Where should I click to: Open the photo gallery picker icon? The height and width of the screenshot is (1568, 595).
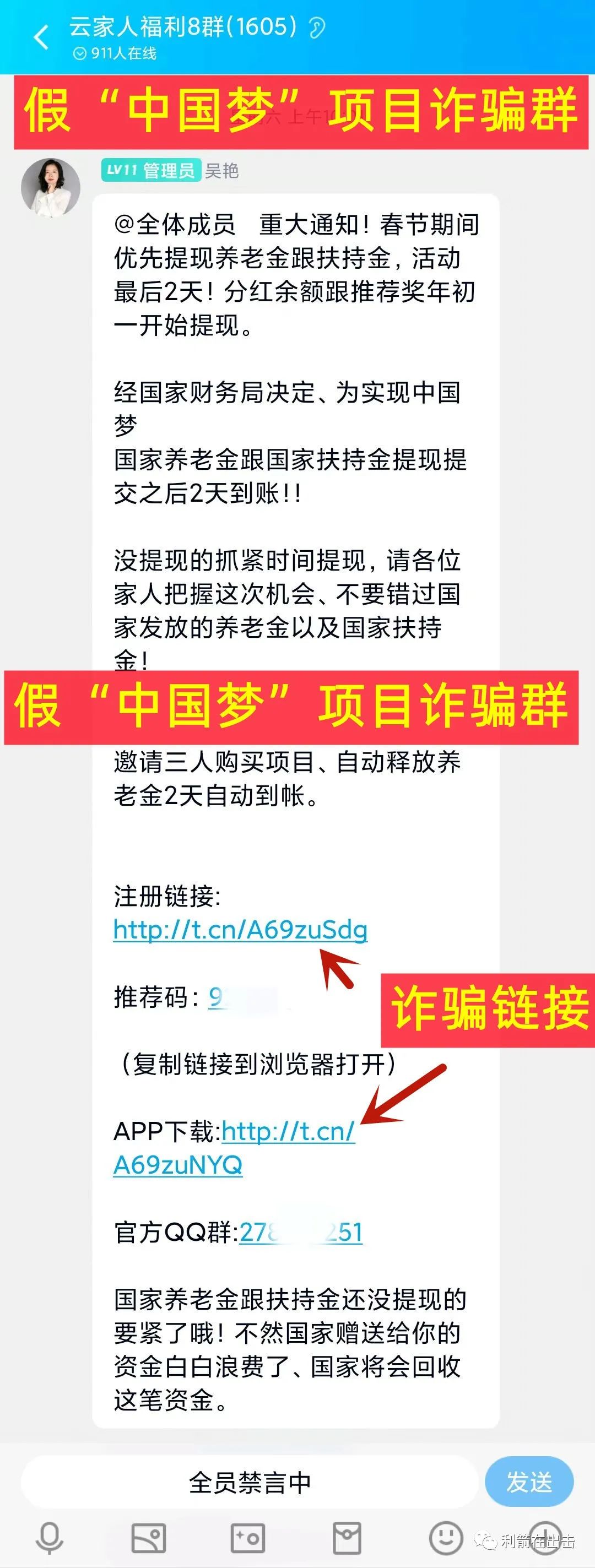coord(149,1538)
